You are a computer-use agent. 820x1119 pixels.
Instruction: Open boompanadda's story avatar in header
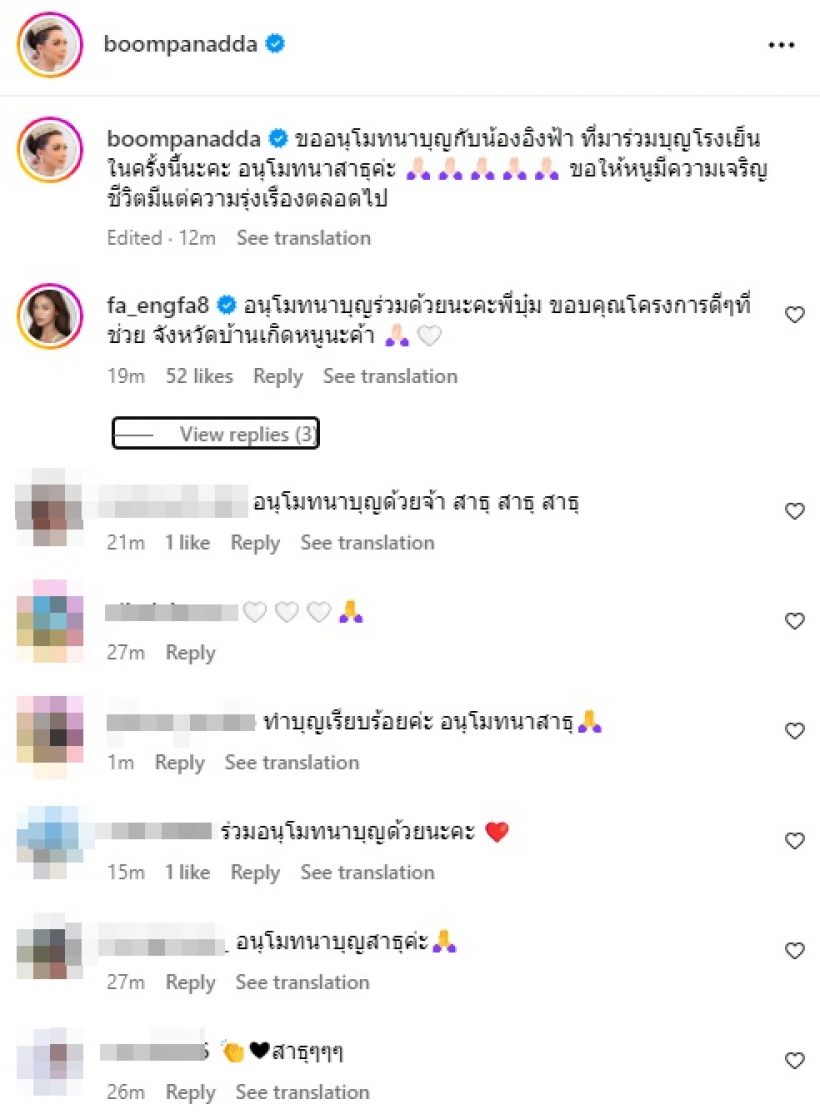point(49,45)
